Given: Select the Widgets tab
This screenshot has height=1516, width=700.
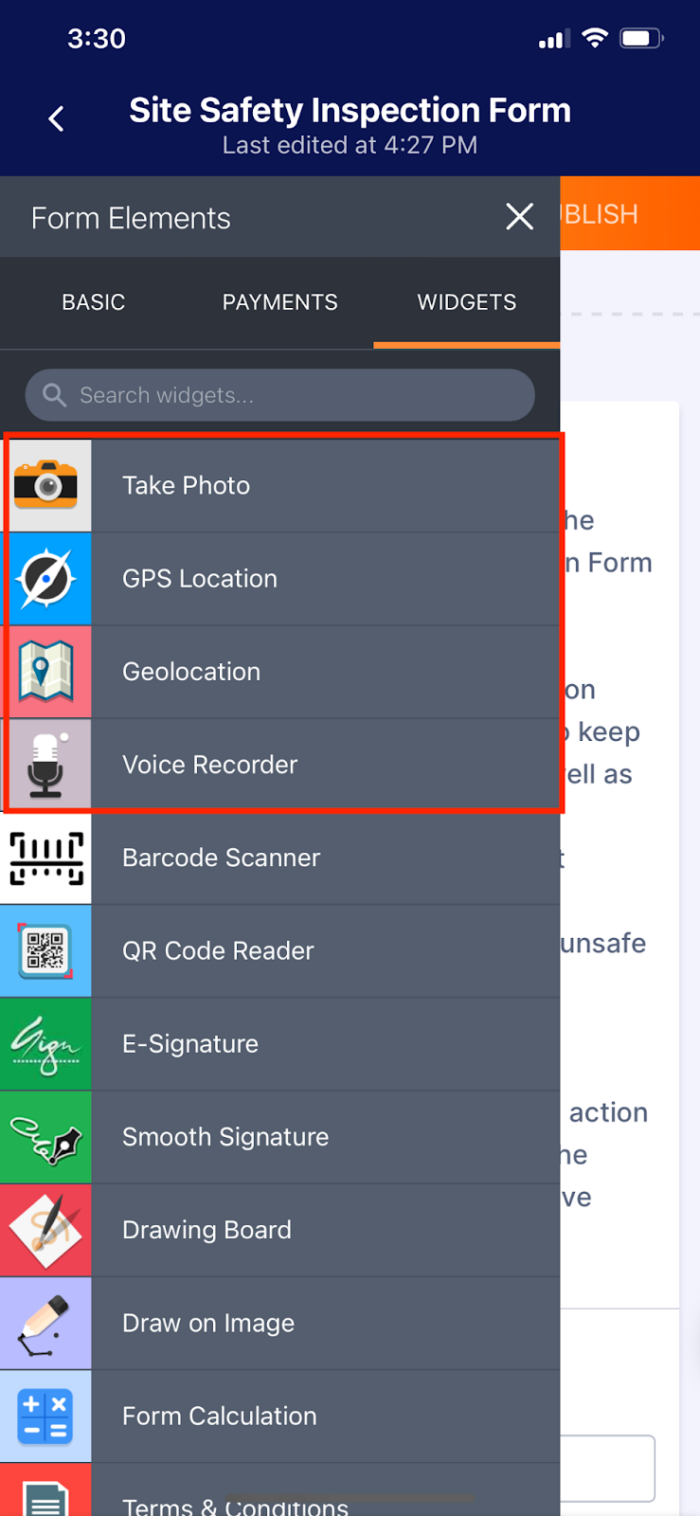Looking at the screenshot, I should (466, 302).
